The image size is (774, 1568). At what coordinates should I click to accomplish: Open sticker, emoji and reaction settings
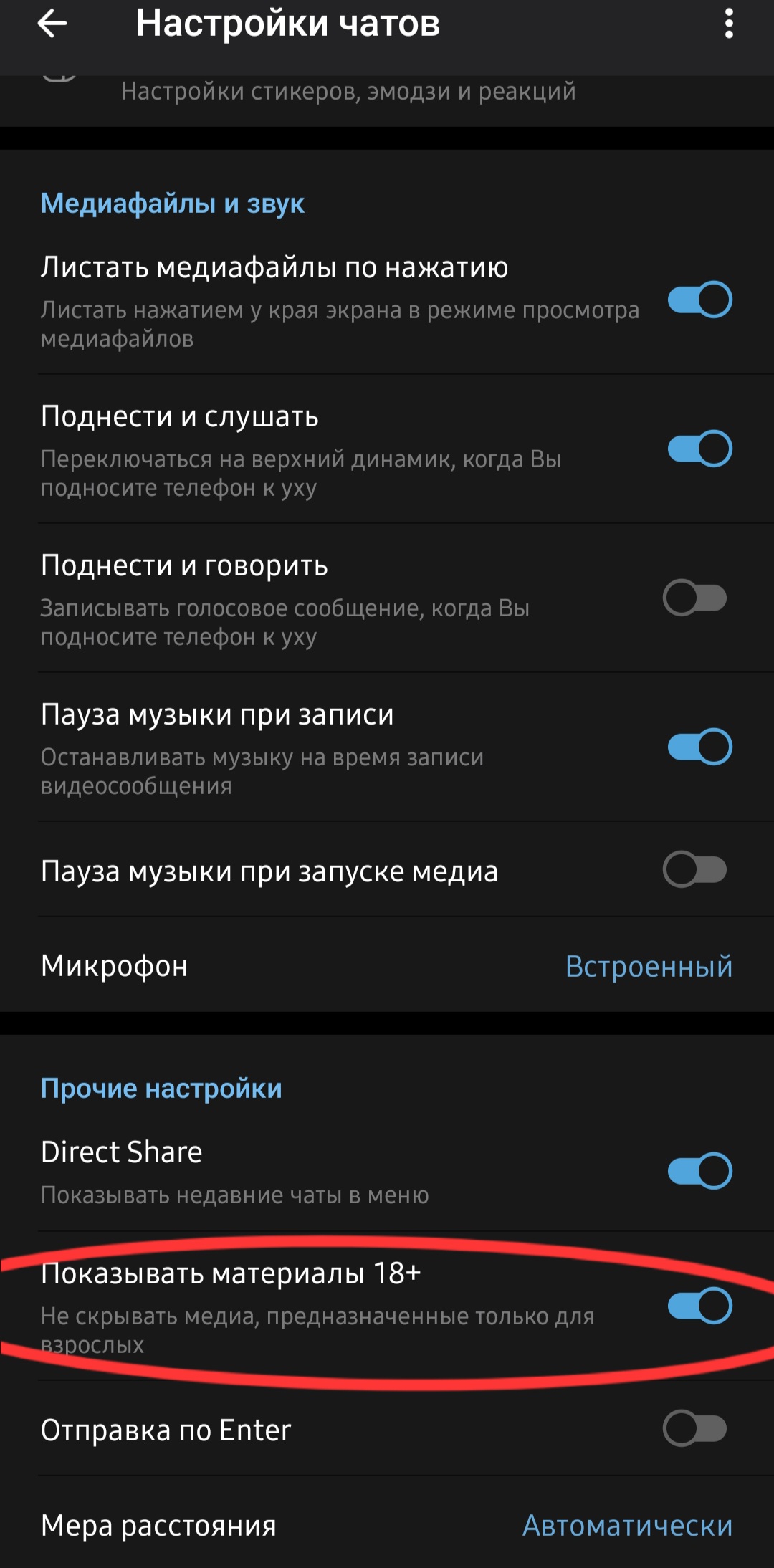click(348, 92)
